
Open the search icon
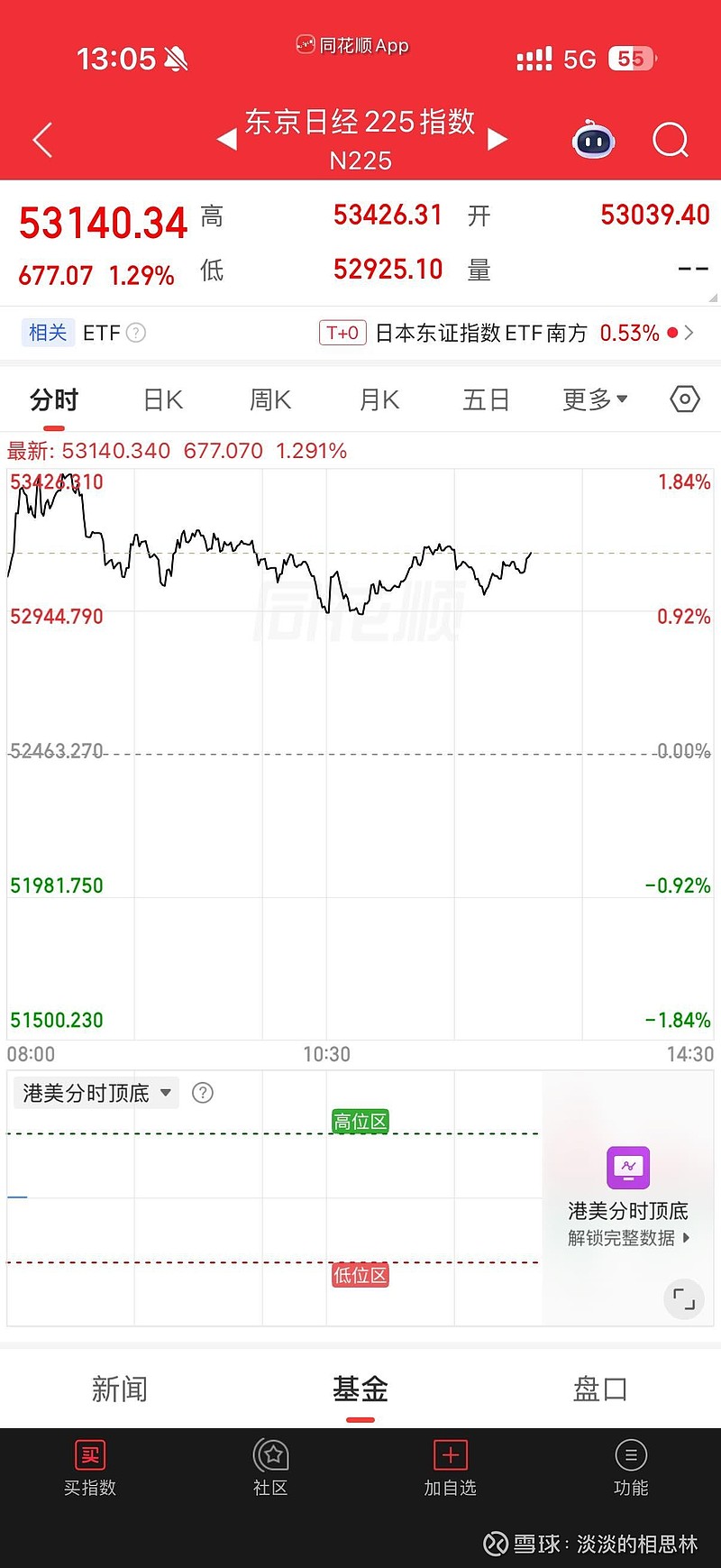670,140
